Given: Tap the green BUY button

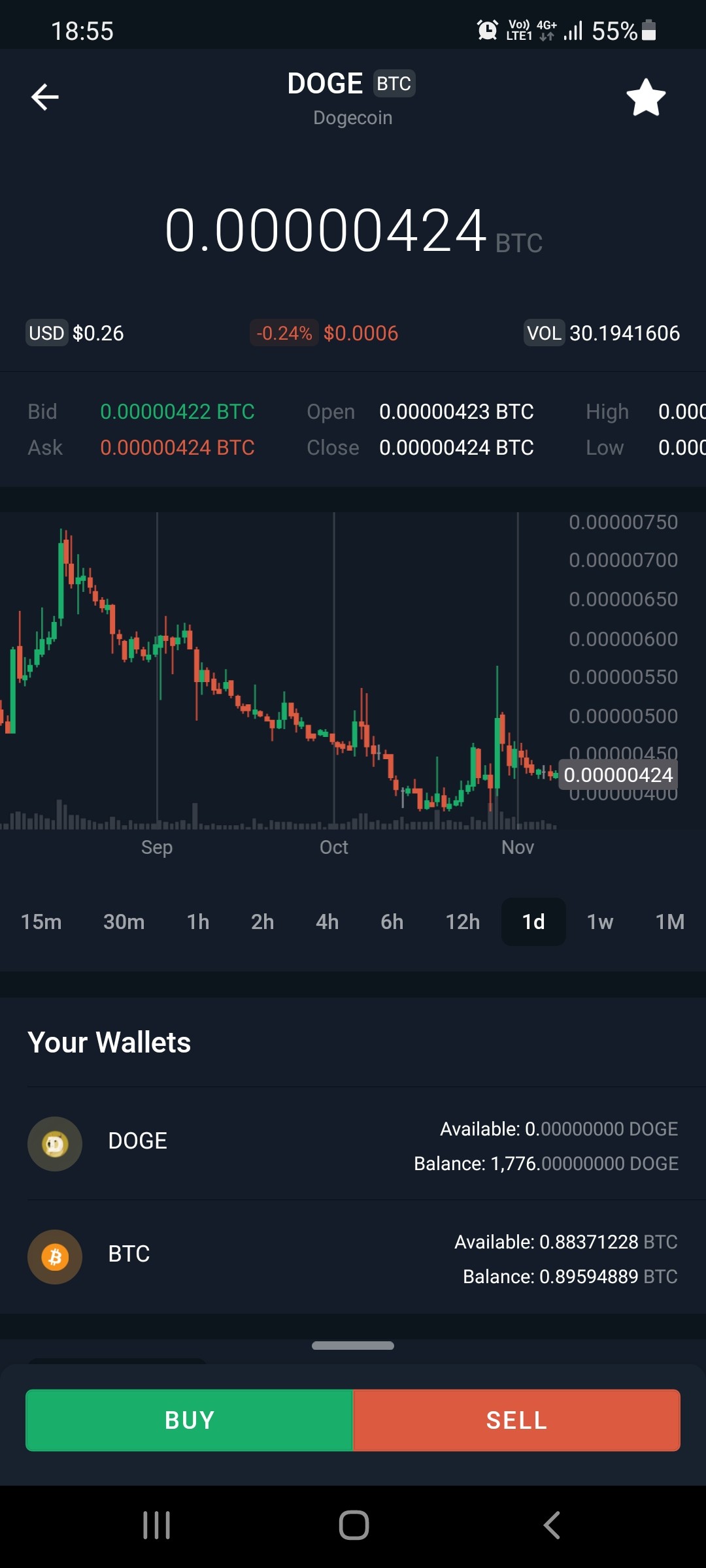Looking at the screenshot, I should click(189, 1420).
